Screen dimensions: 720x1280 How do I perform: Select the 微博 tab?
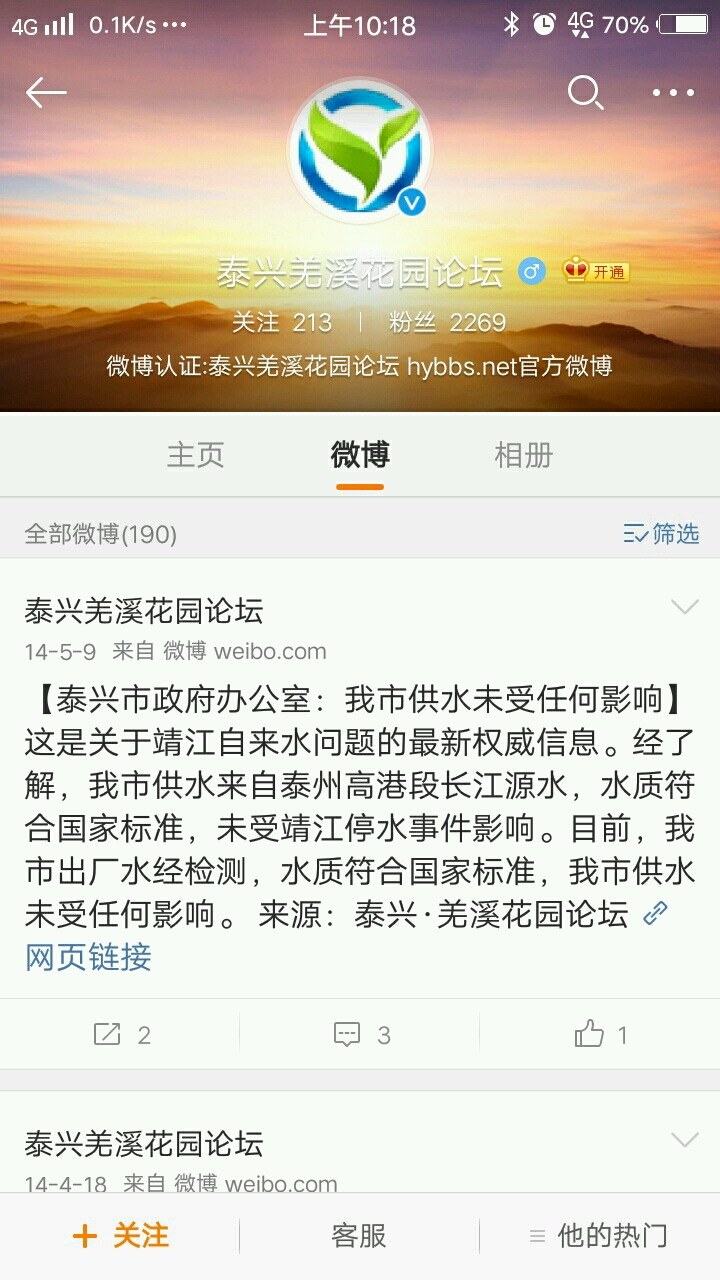[x=360, y=455]
